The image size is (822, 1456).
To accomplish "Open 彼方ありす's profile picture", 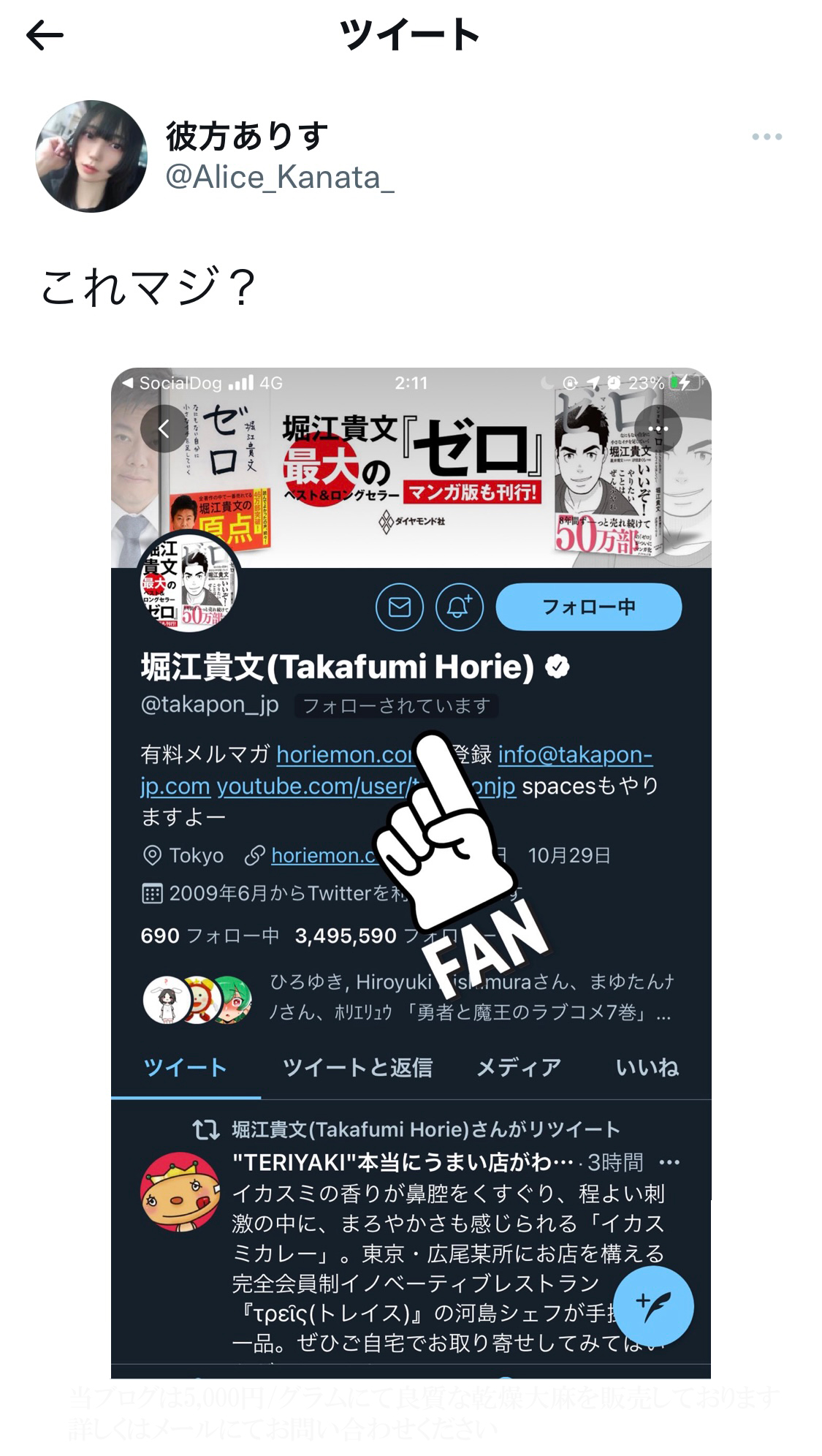I will click(91, 156).
